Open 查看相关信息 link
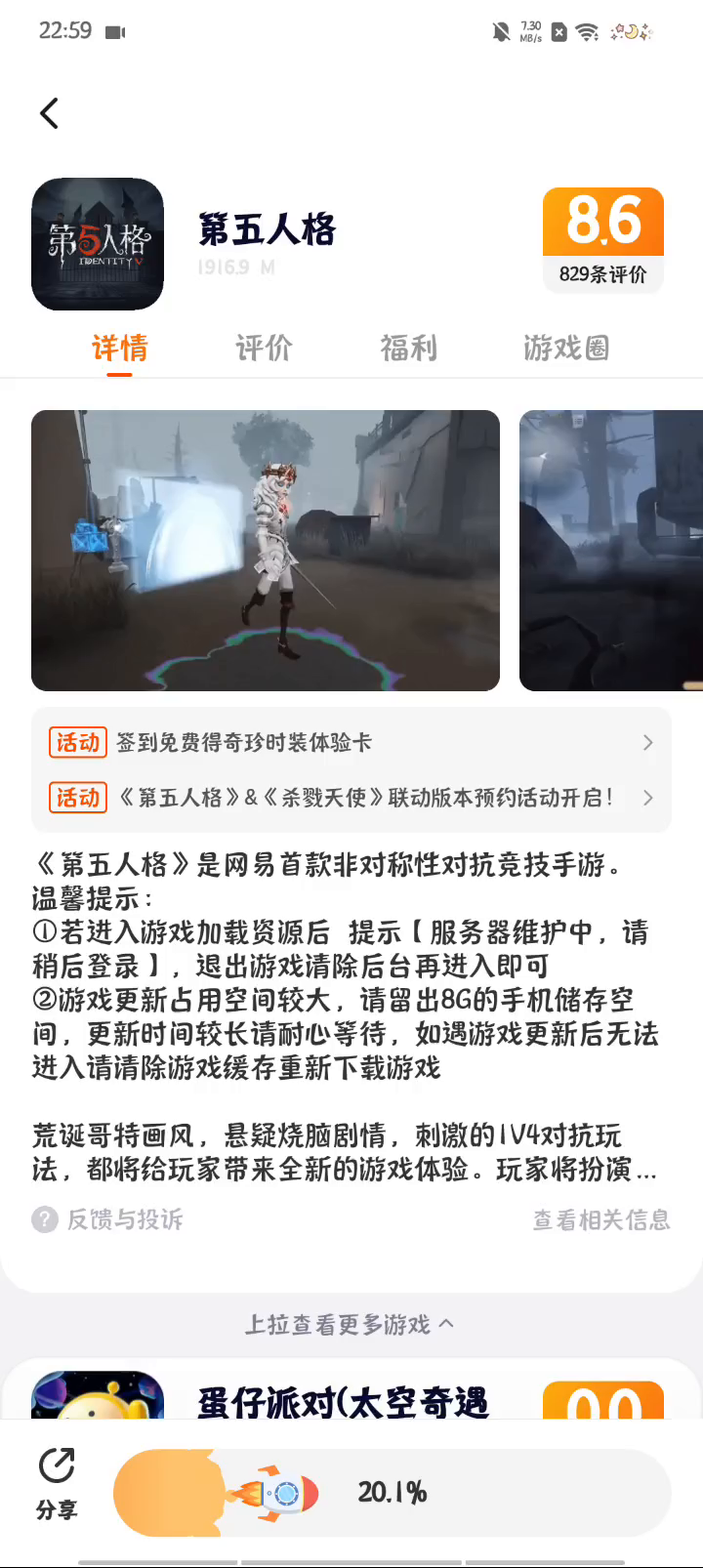The image size is (703, 1568). point(600,1219)
